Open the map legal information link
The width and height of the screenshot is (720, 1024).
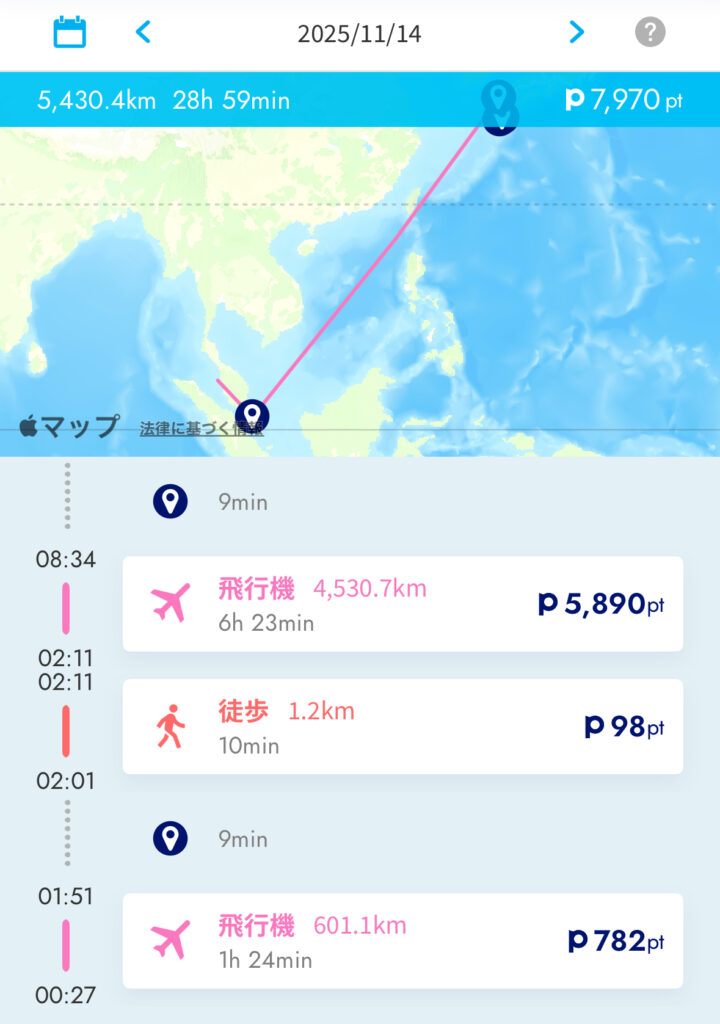(x=200, y=428)
